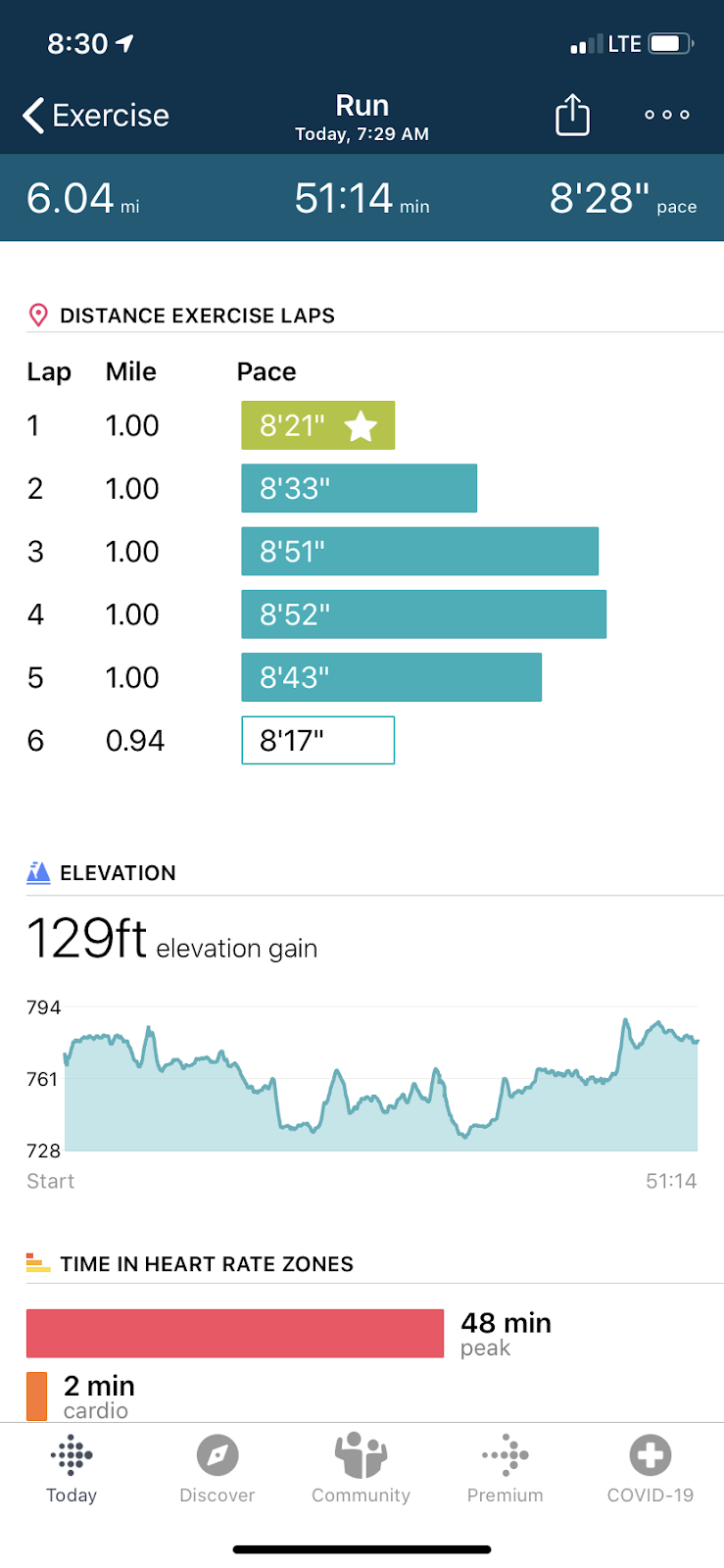Switch to the Today tab
The width and height of the screenshot is (724, 1568).
(x=72, y=1469)
